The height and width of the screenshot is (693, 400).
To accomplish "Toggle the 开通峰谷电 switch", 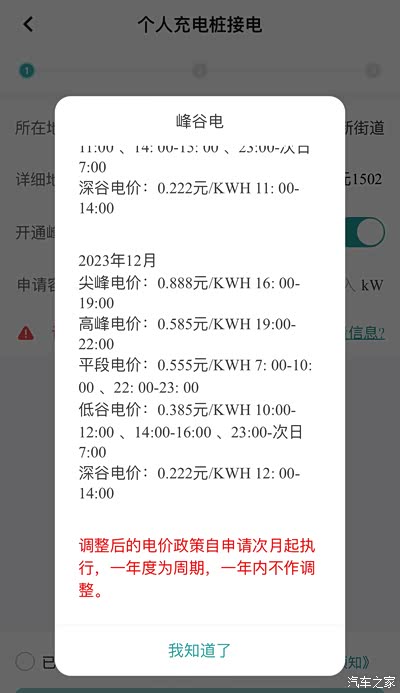I will (x=365, y=232).
